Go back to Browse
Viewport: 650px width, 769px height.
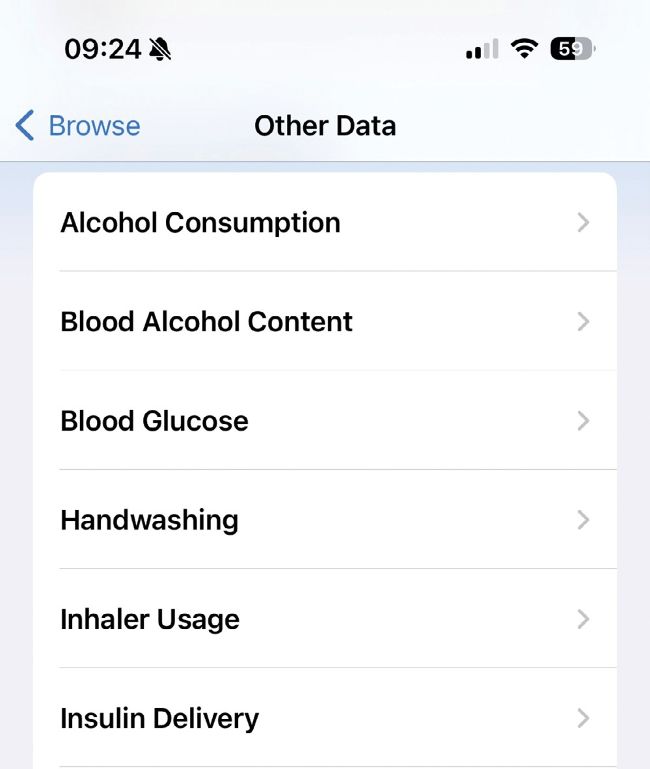[x=78, y=126]
